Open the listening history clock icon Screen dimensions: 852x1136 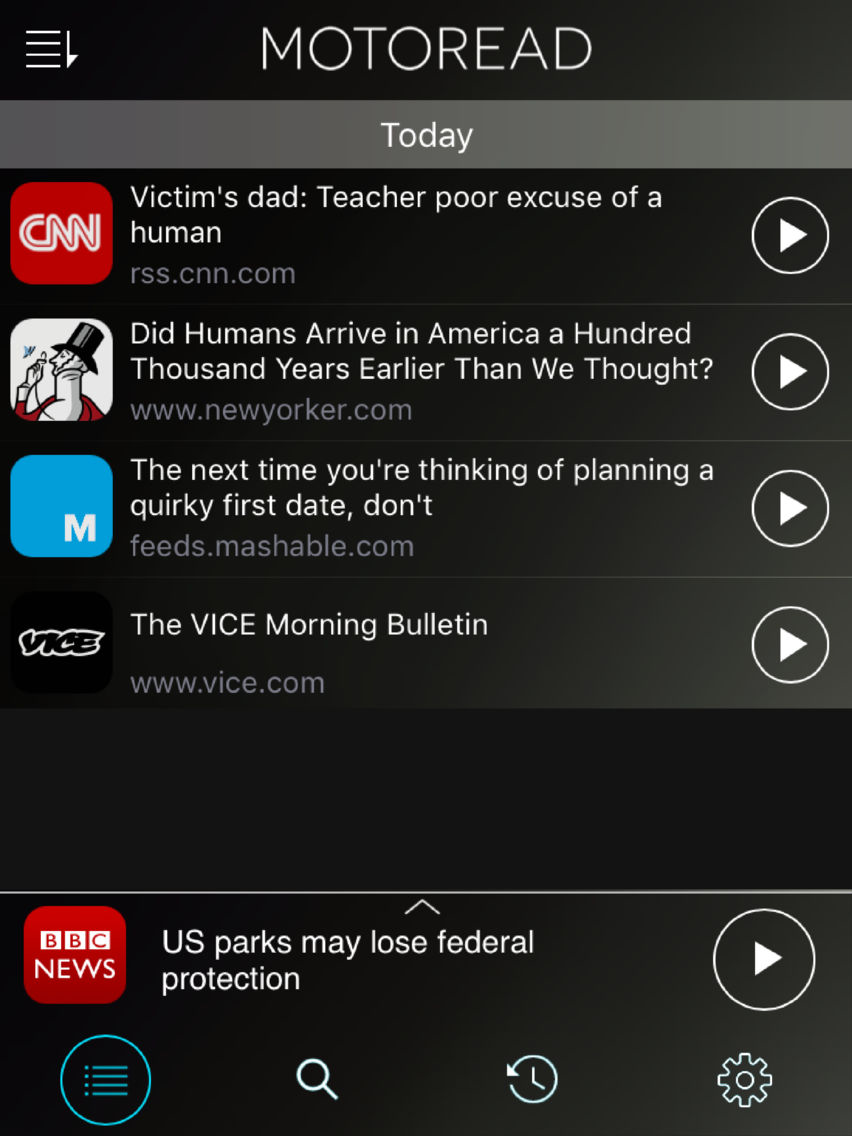pyautogui.click(x=531, y=1079)
